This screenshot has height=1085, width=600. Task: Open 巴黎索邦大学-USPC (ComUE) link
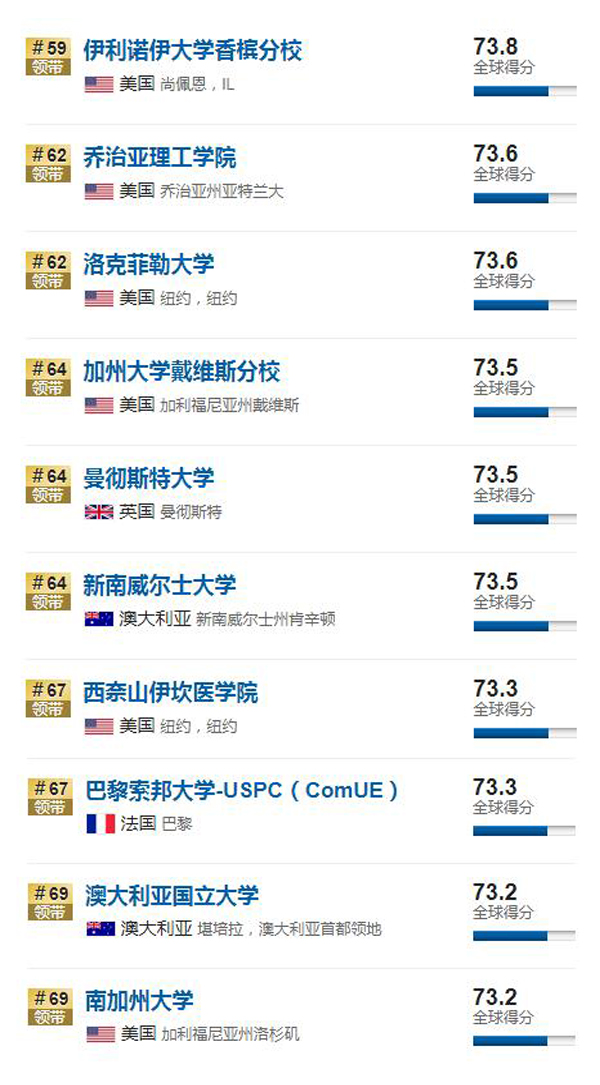pyautogui.click(x=243, y=790)
